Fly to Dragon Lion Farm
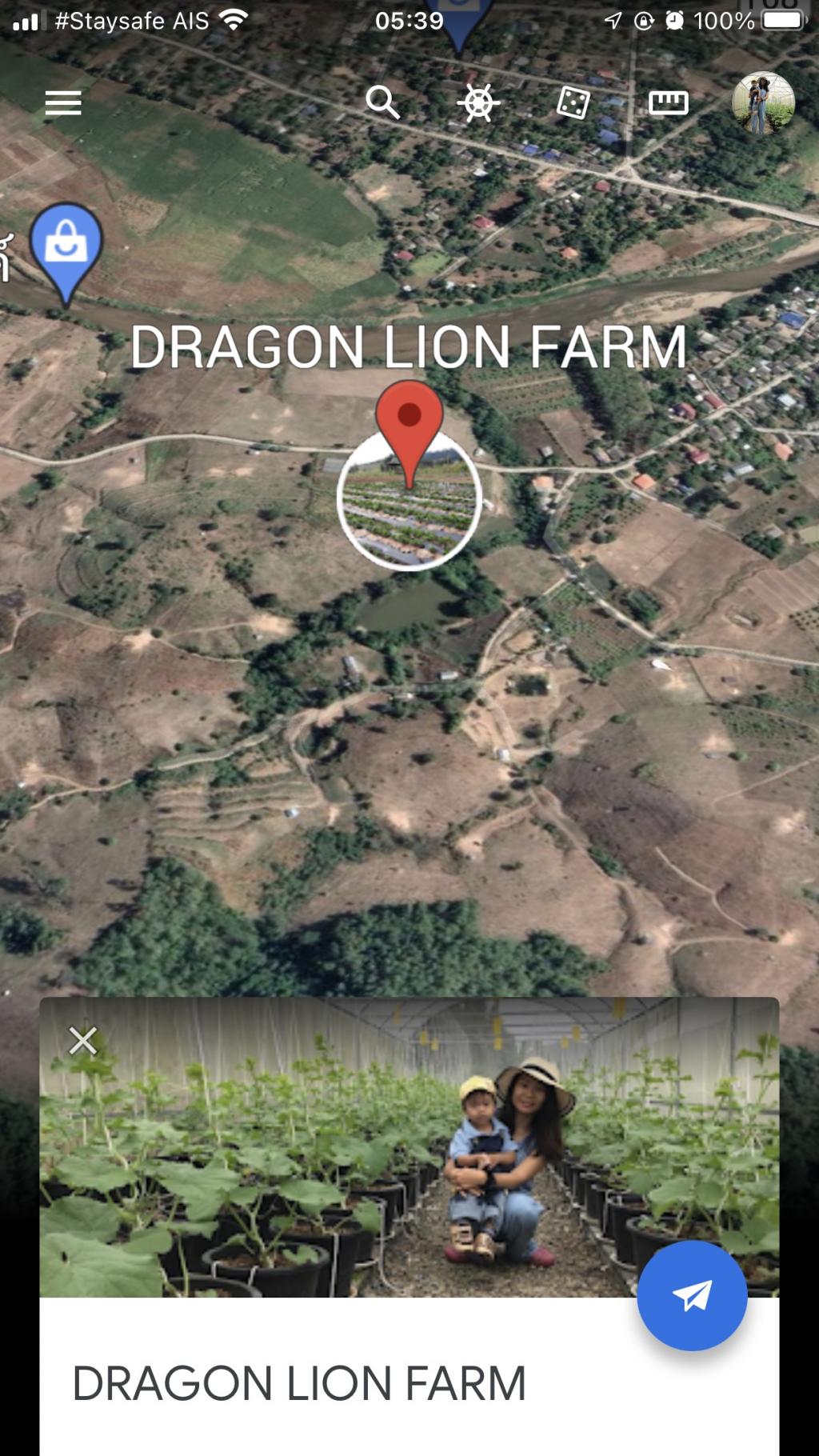Image resolution: width=819 pixels, height=1456 pixels. (692, 1295)
